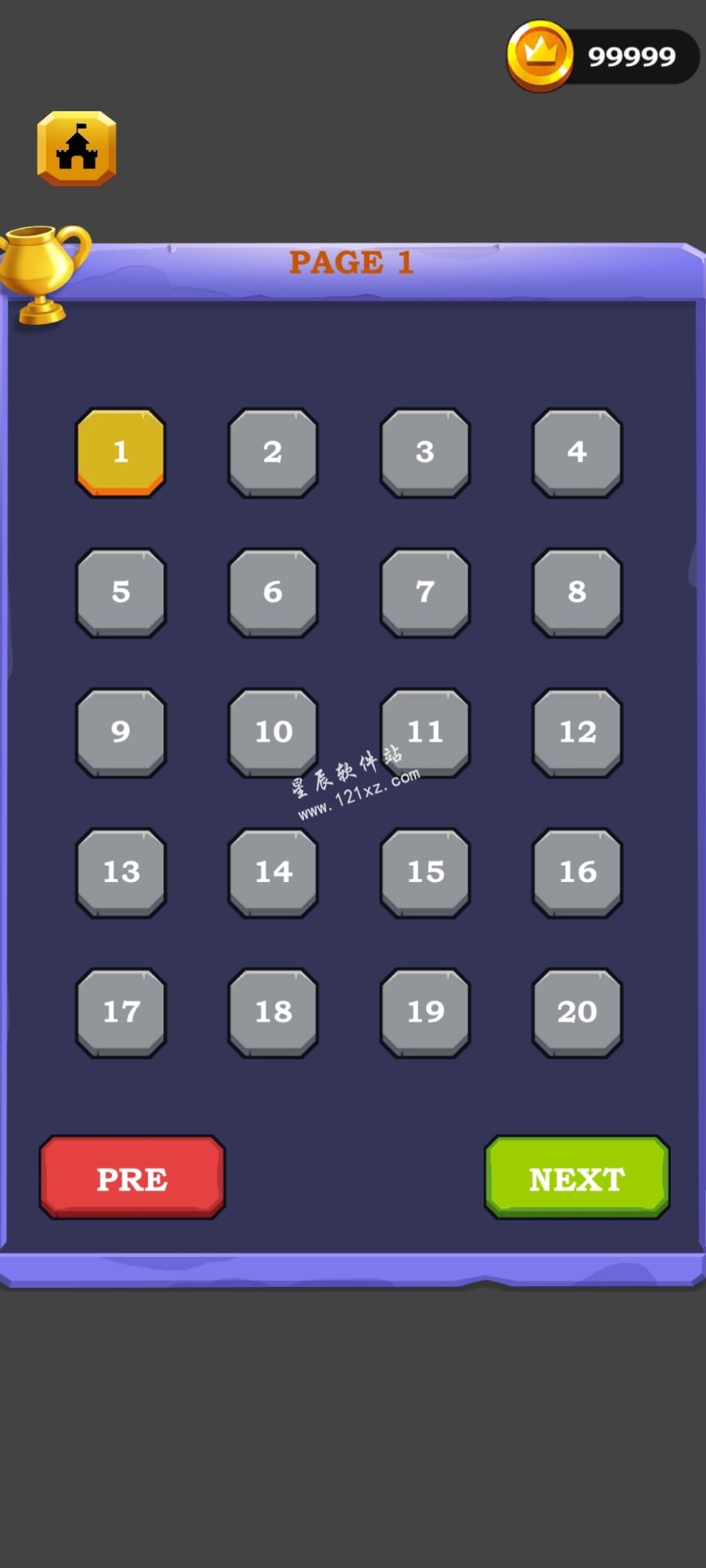Tap level 19 tile
The height and width of the screenshot is (1568, 706).
pyautogui.click(x=425, y=1012)
